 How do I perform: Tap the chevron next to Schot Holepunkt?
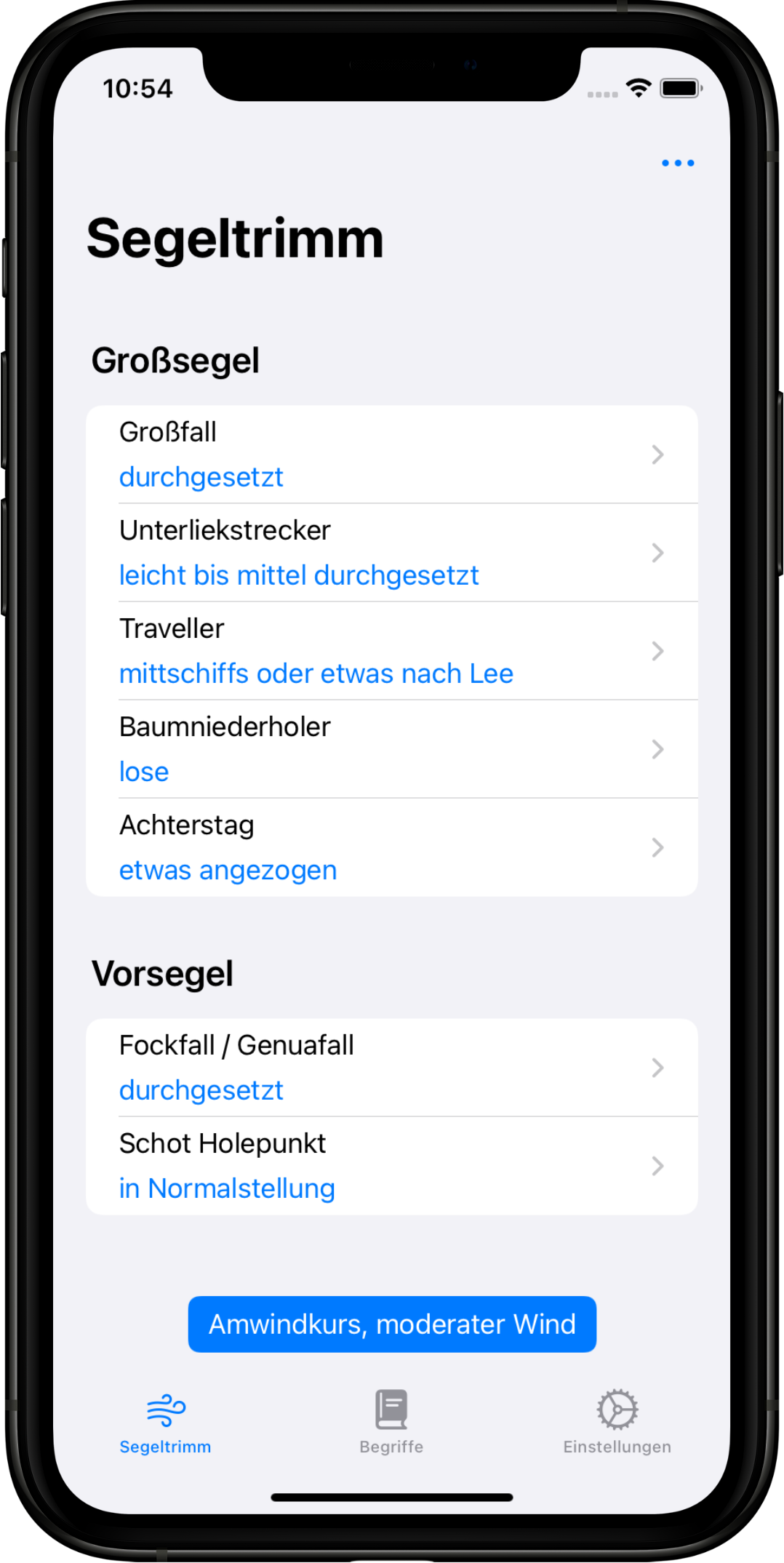658,1166
